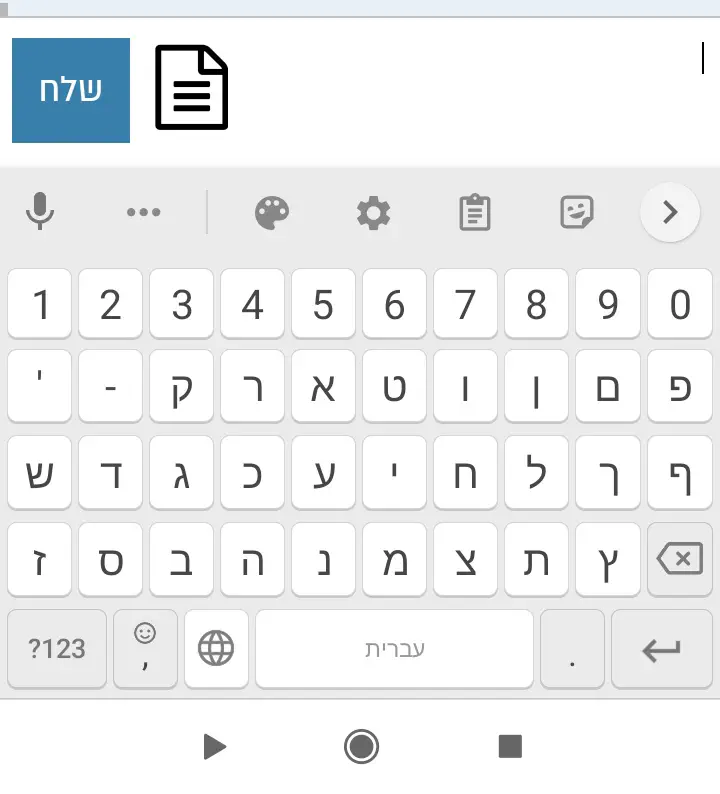Open the keyboard theme palette
720x794 pixels.
click(x=272, y=213)
